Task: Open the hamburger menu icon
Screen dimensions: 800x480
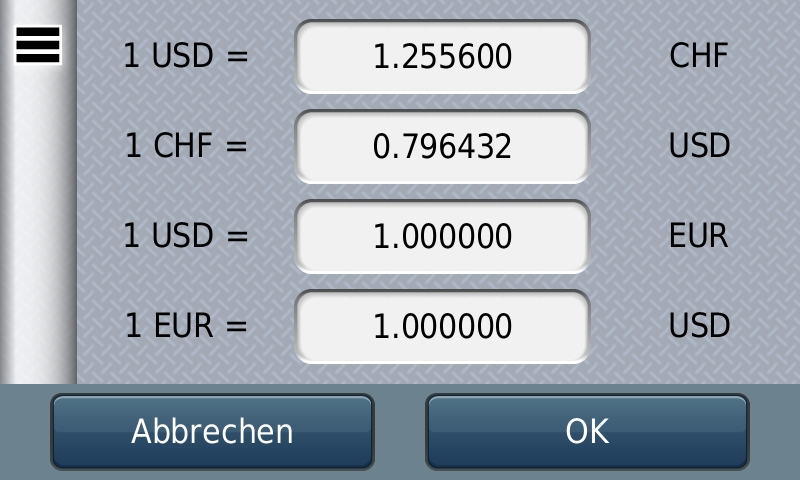Action: click(x=38, y=45)
